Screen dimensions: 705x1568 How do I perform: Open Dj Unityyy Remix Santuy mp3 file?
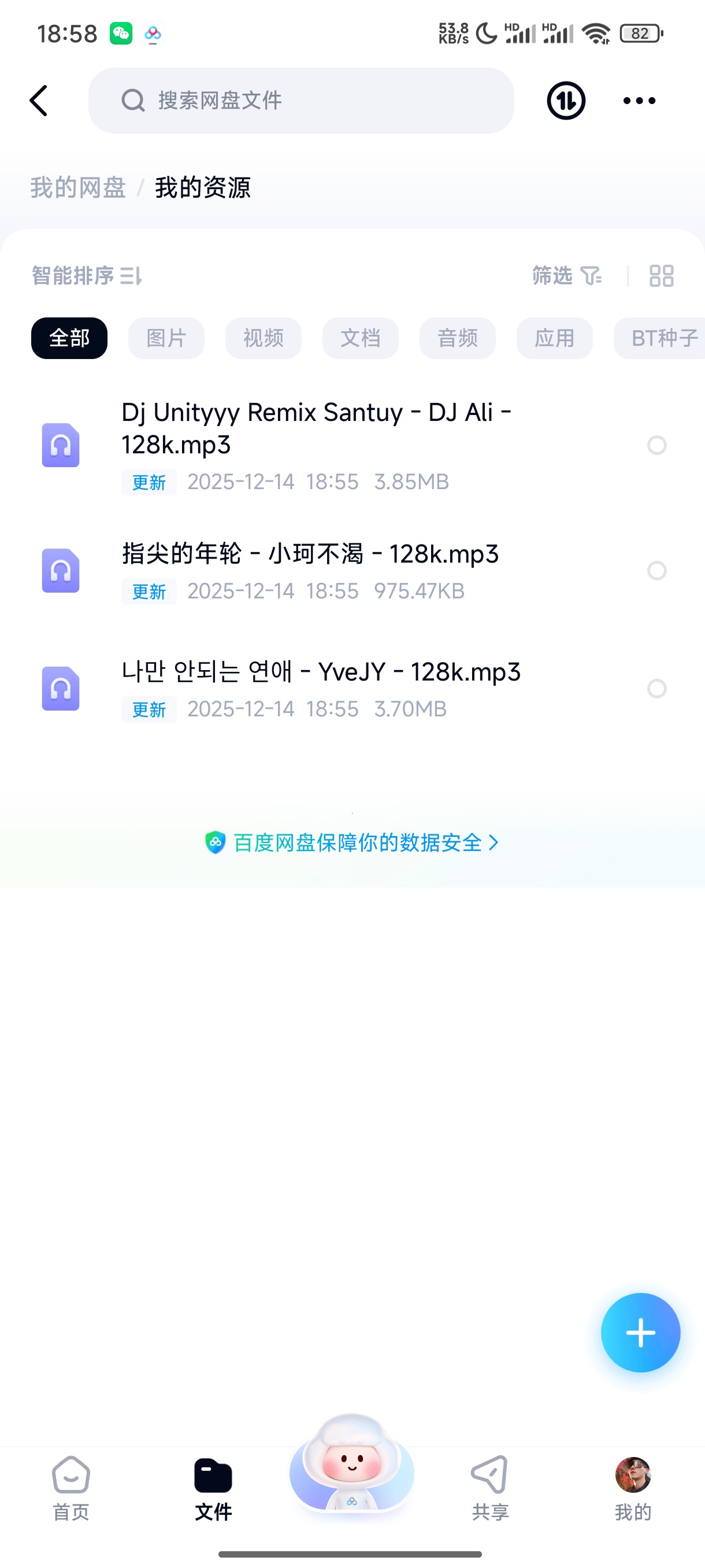(316, 428)
